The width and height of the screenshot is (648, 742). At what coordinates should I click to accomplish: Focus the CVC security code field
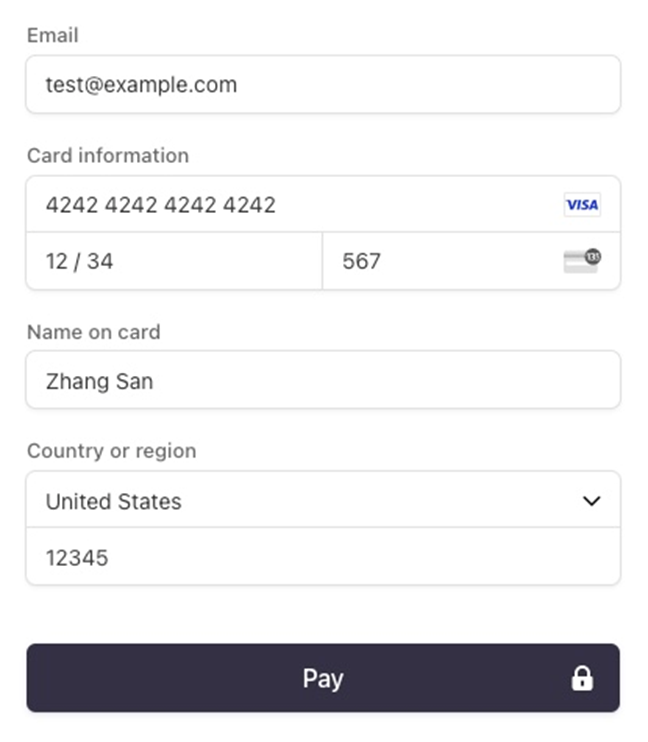(450, 262)
